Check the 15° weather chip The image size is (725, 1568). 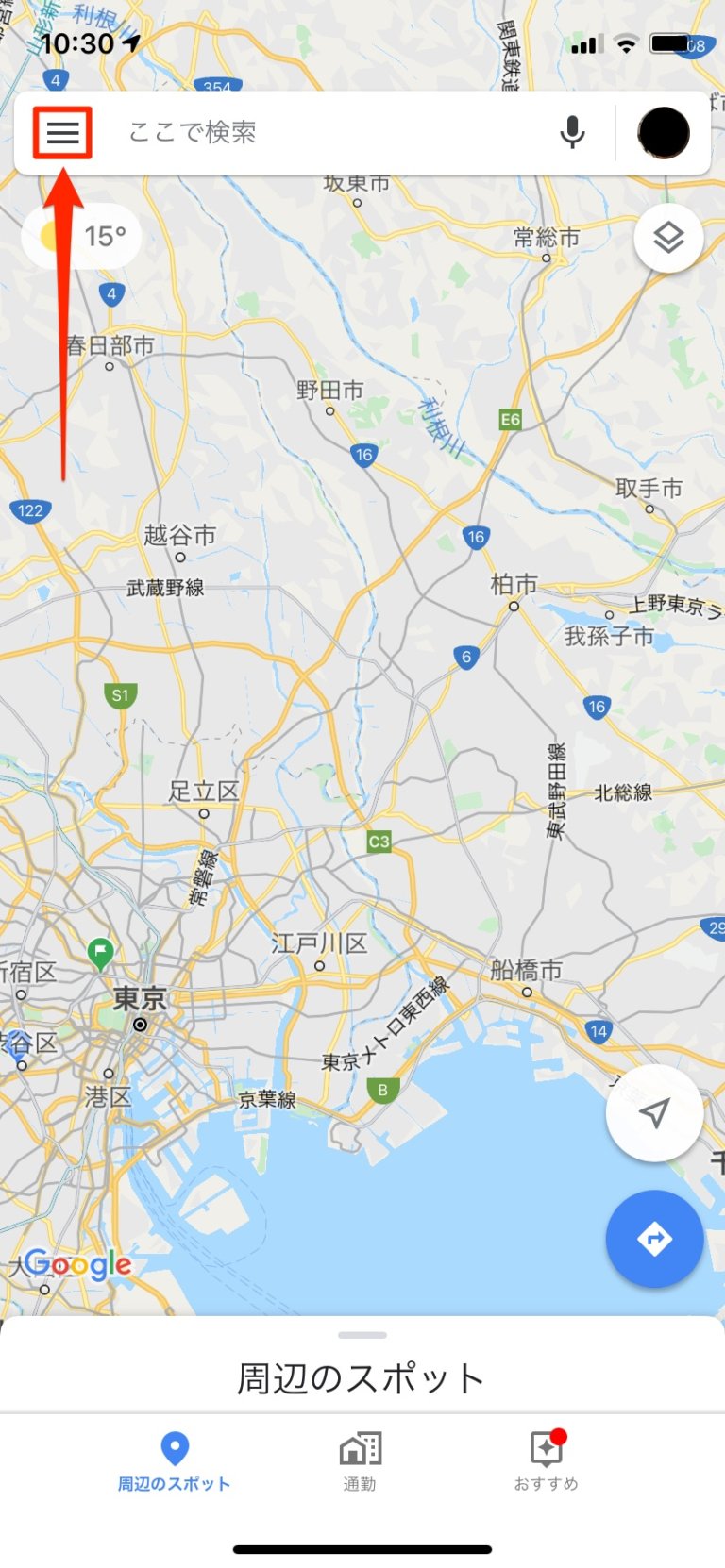pos(83,236)
